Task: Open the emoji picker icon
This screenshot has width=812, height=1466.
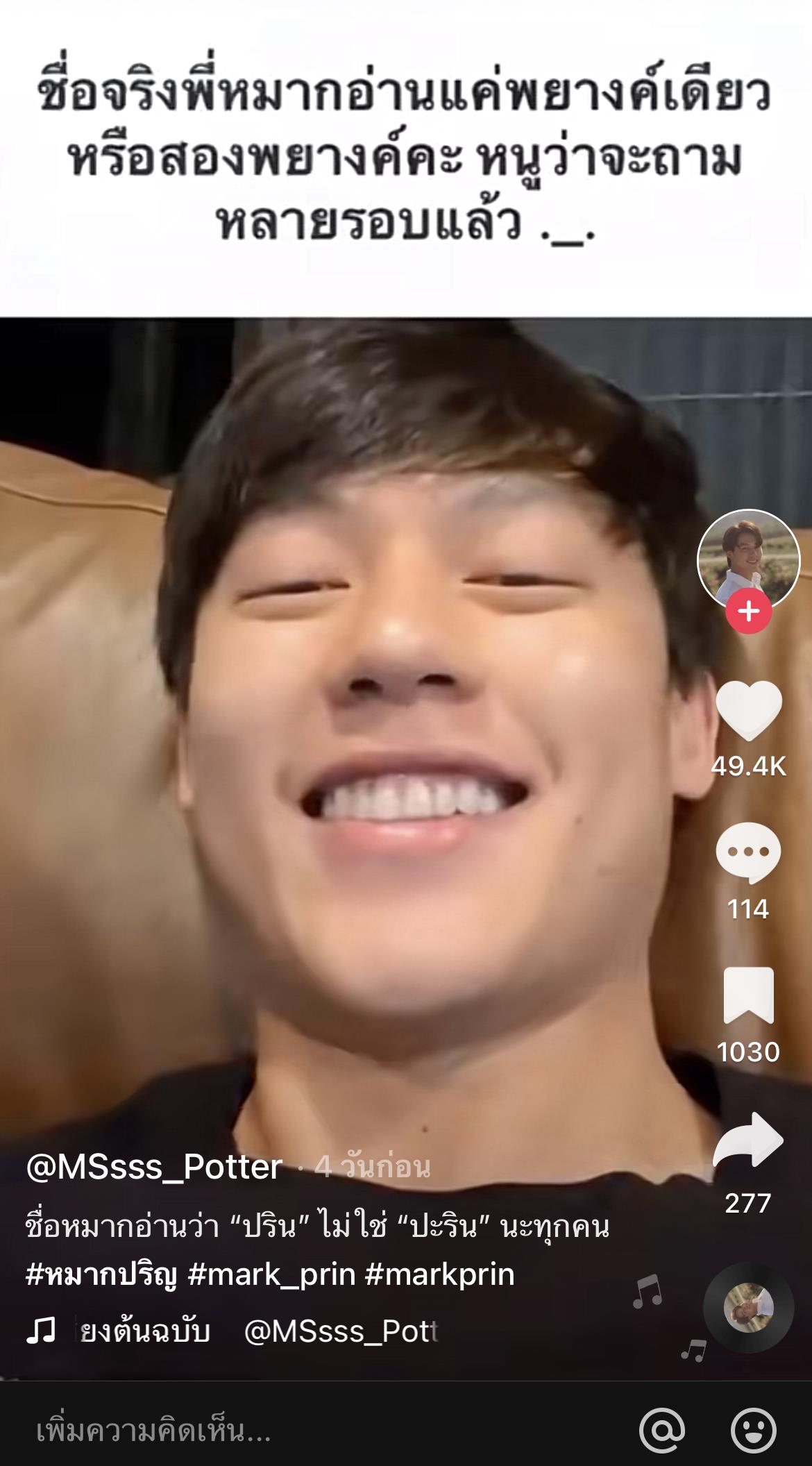Action: pos(754,1431)
